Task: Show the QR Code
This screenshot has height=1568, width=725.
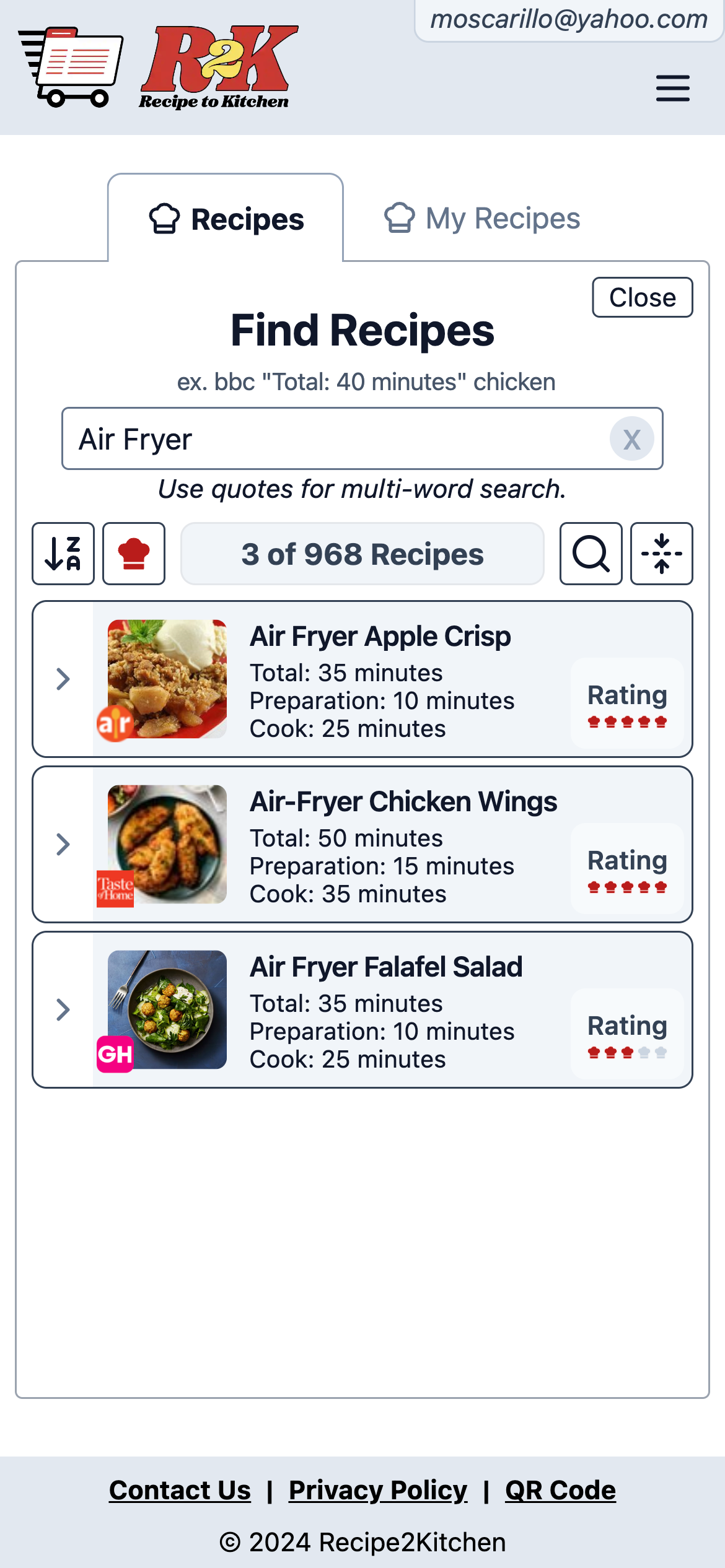Action: [560, 1490]
